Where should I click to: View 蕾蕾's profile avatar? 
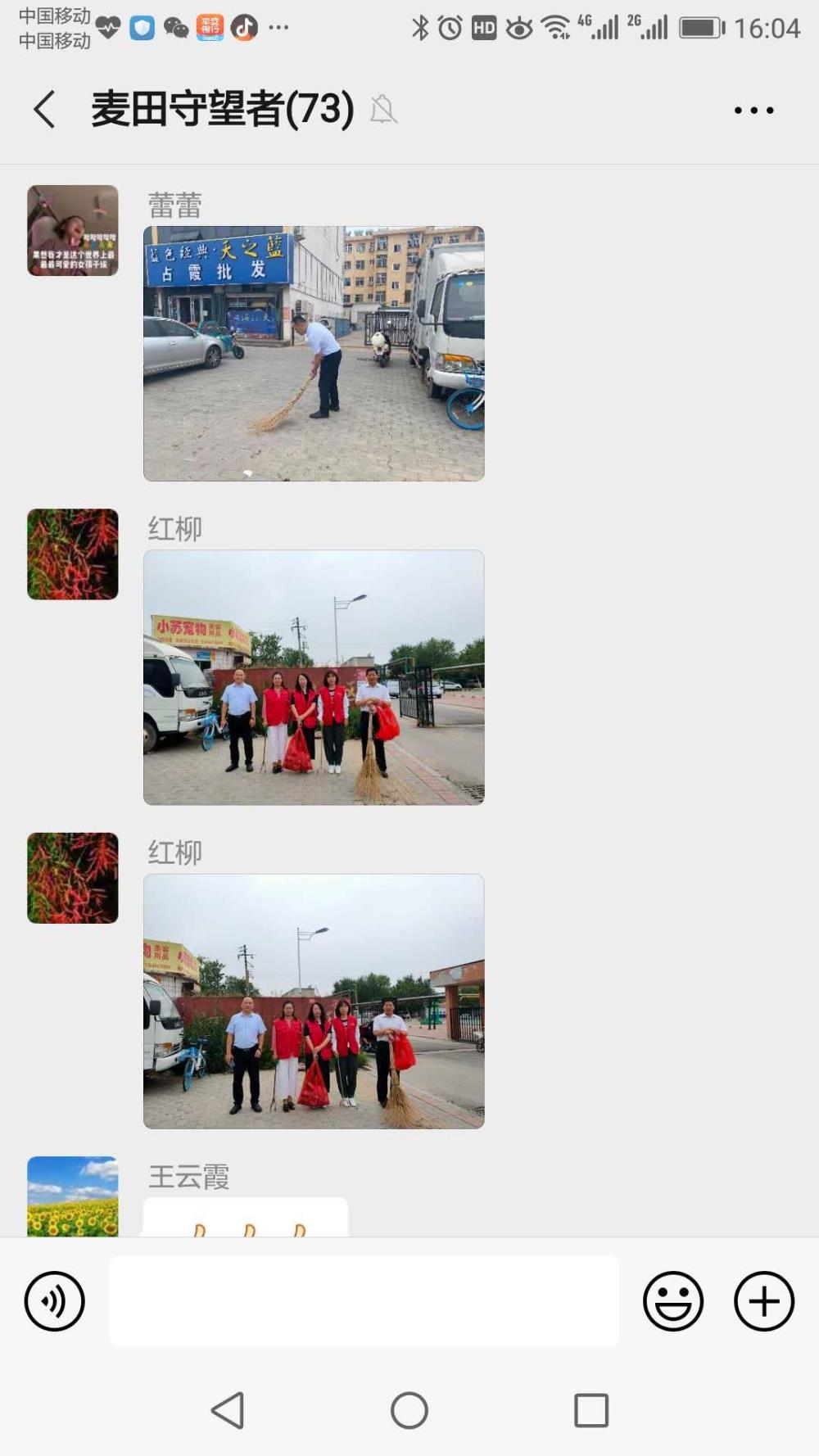point(73,230)
